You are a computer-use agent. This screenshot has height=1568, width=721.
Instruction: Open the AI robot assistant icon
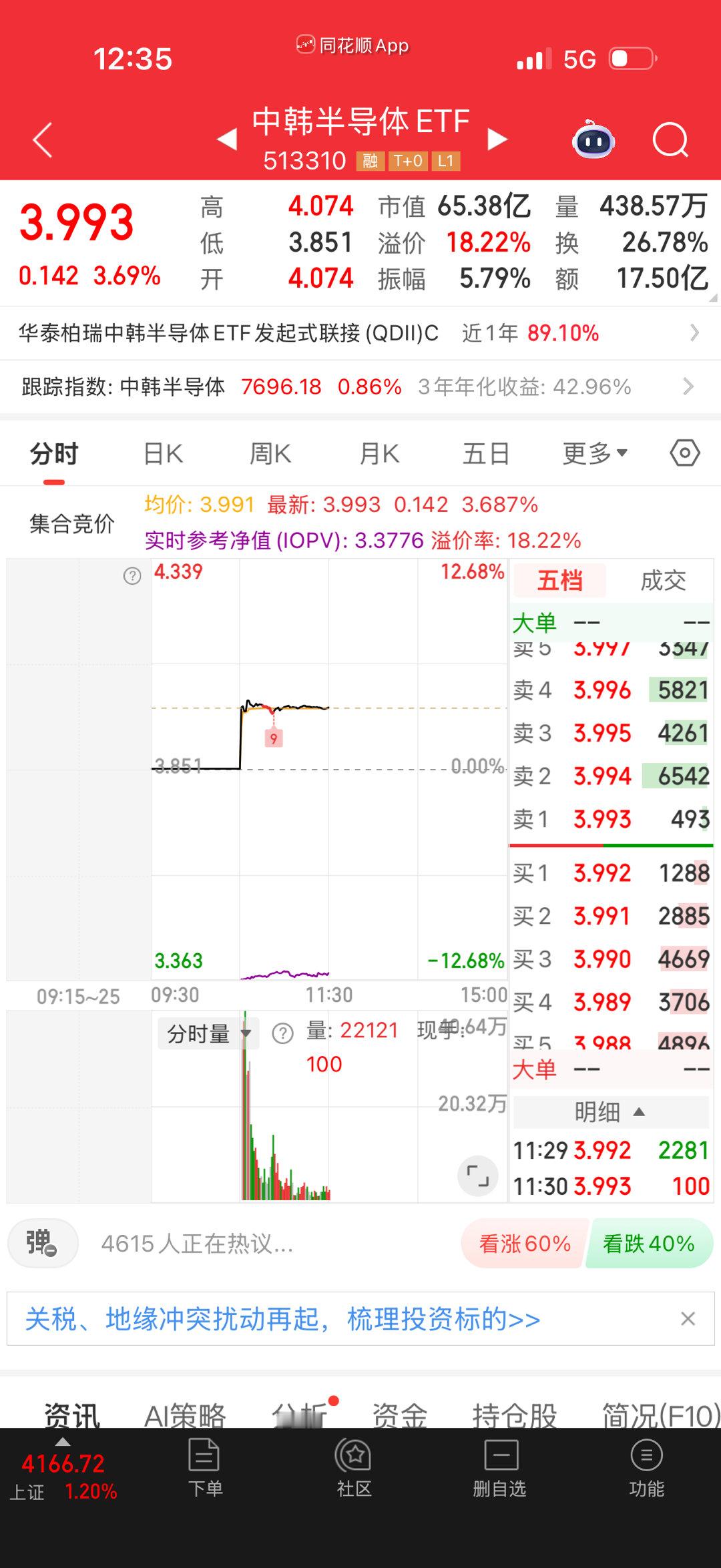593,140
